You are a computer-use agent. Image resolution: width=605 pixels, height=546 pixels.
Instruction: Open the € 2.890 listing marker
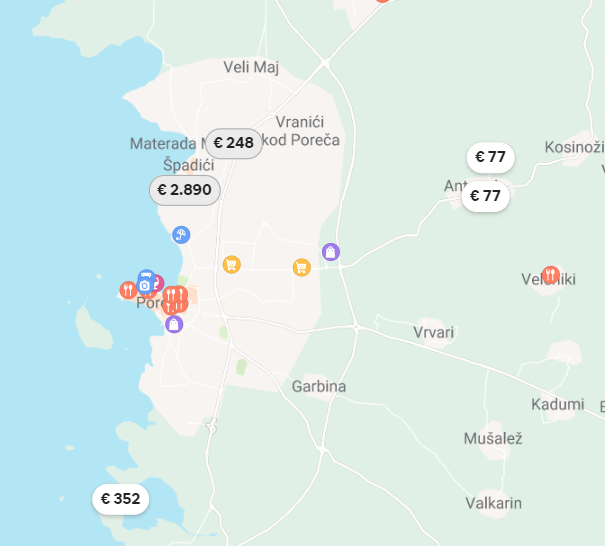(x=184, y=190)
